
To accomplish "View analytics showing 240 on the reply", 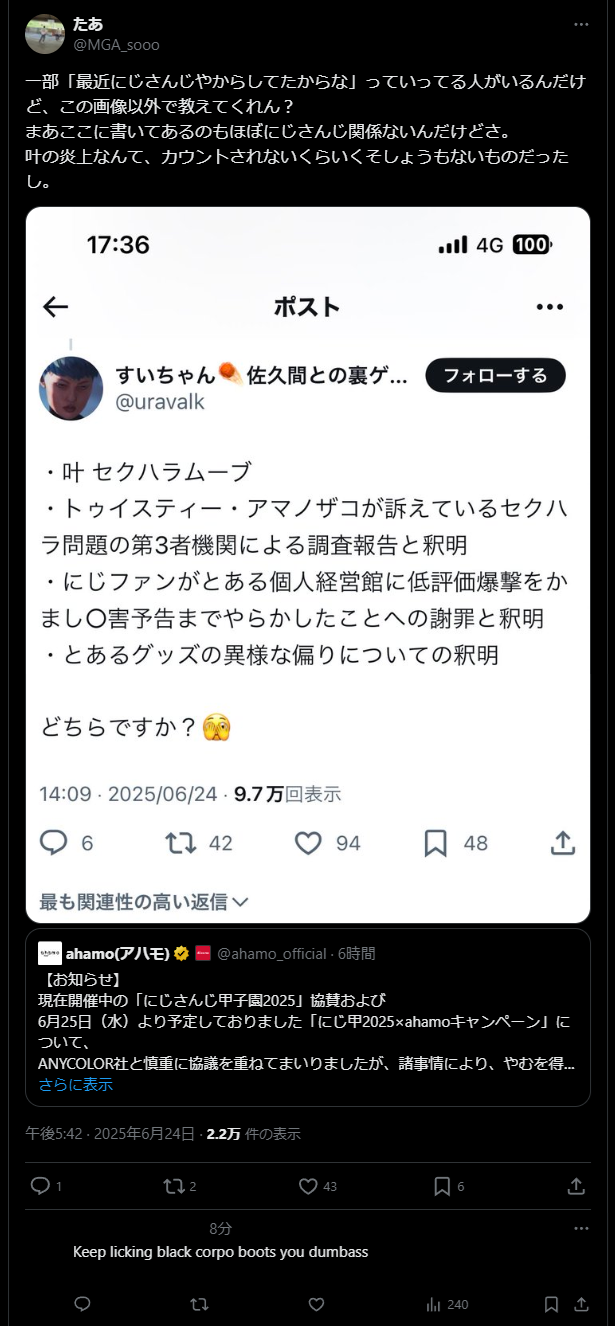I will click(x=446, y=1304).
